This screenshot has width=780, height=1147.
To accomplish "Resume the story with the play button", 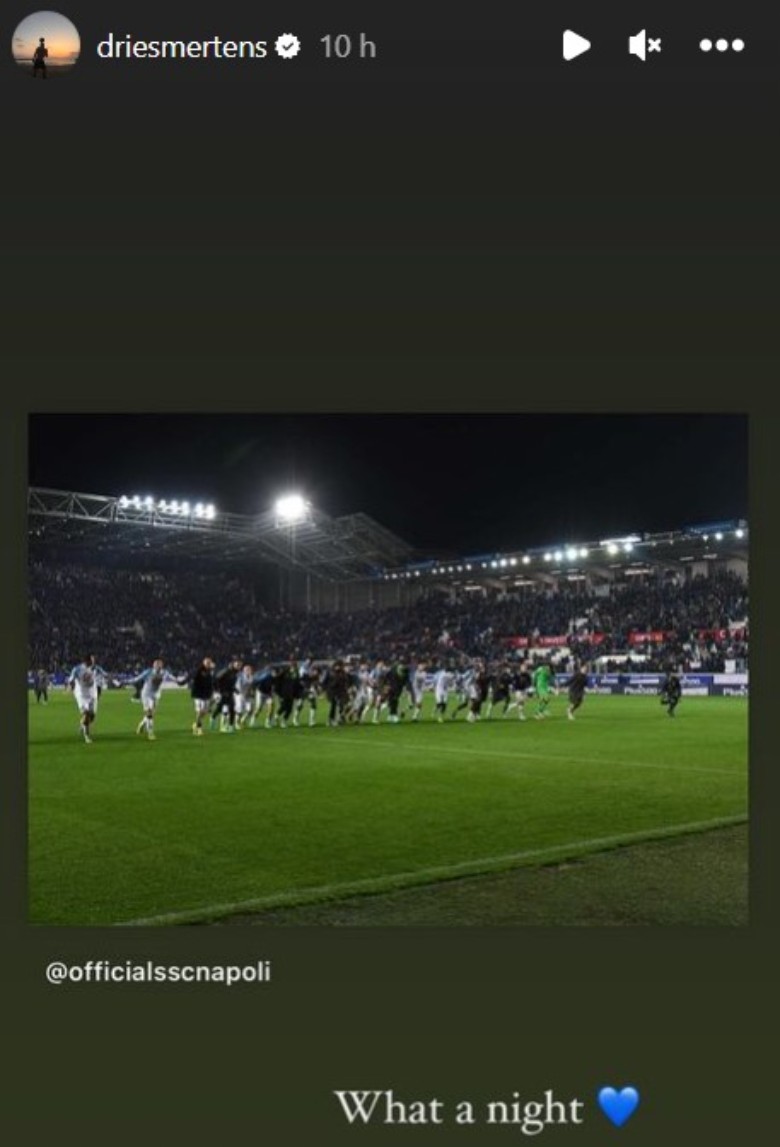I will (x=576, y=45).
